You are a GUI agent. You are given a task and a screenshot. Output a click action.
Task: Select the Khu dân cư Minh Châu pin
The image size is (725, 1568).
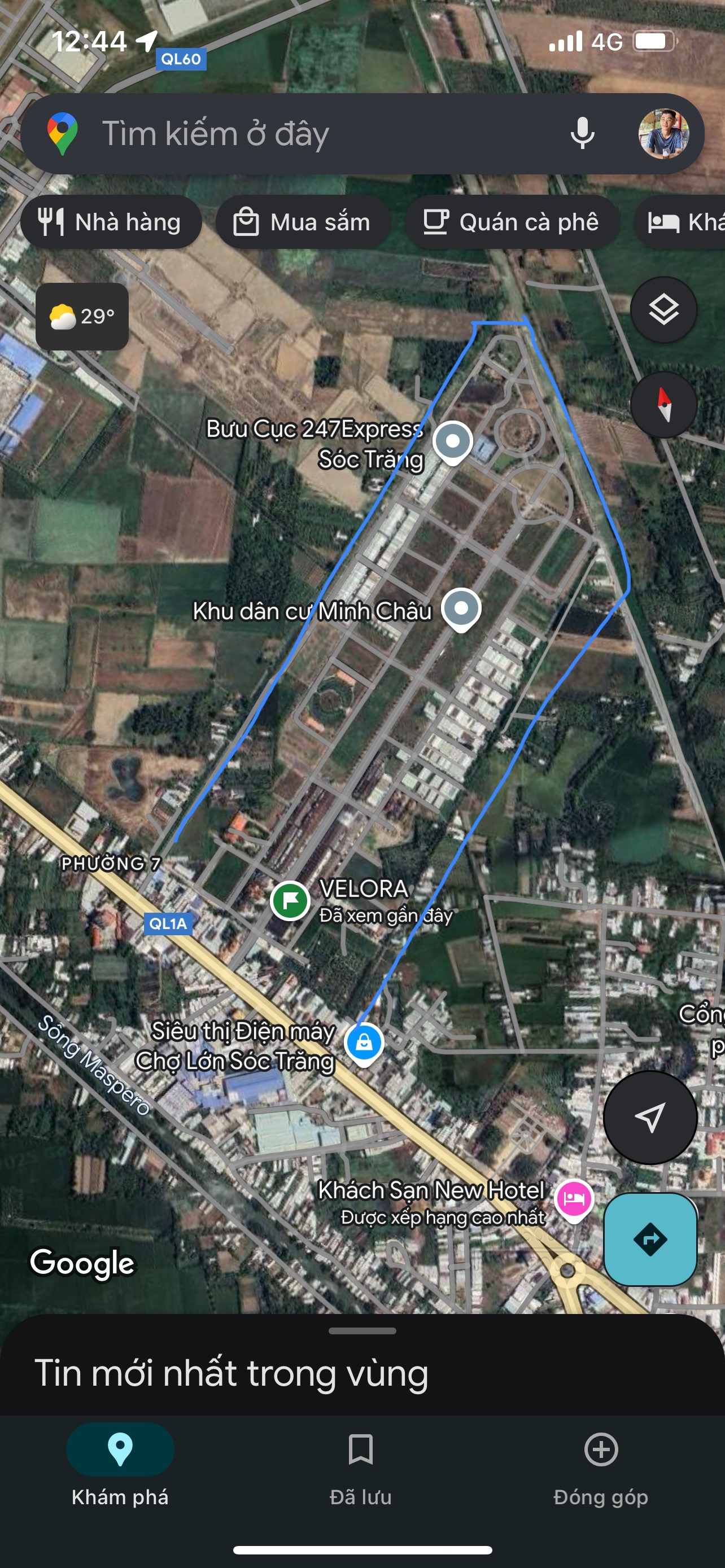461,608
